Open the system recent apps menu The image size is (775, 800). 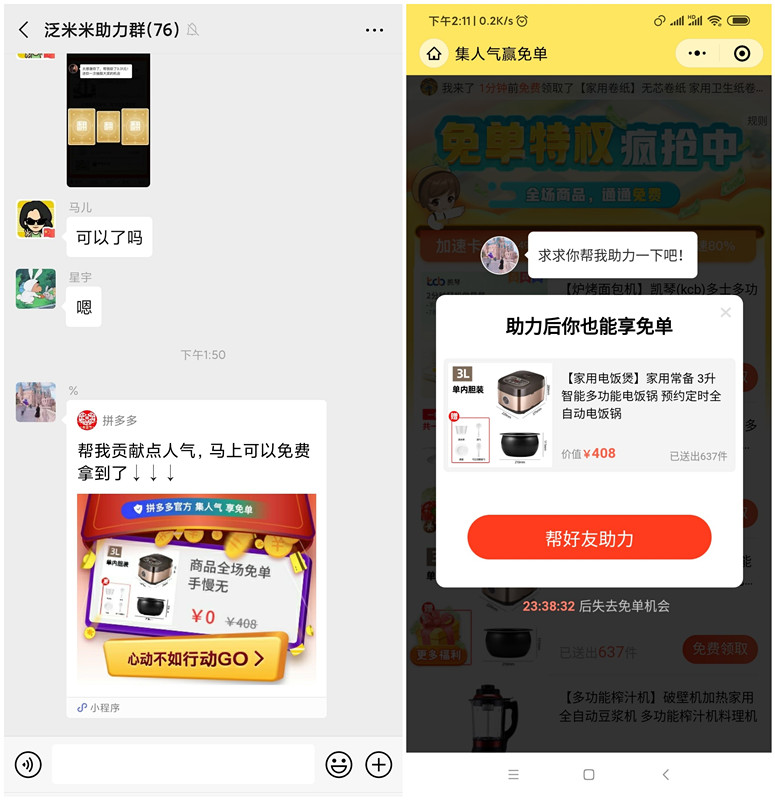(x=513, y=775)
